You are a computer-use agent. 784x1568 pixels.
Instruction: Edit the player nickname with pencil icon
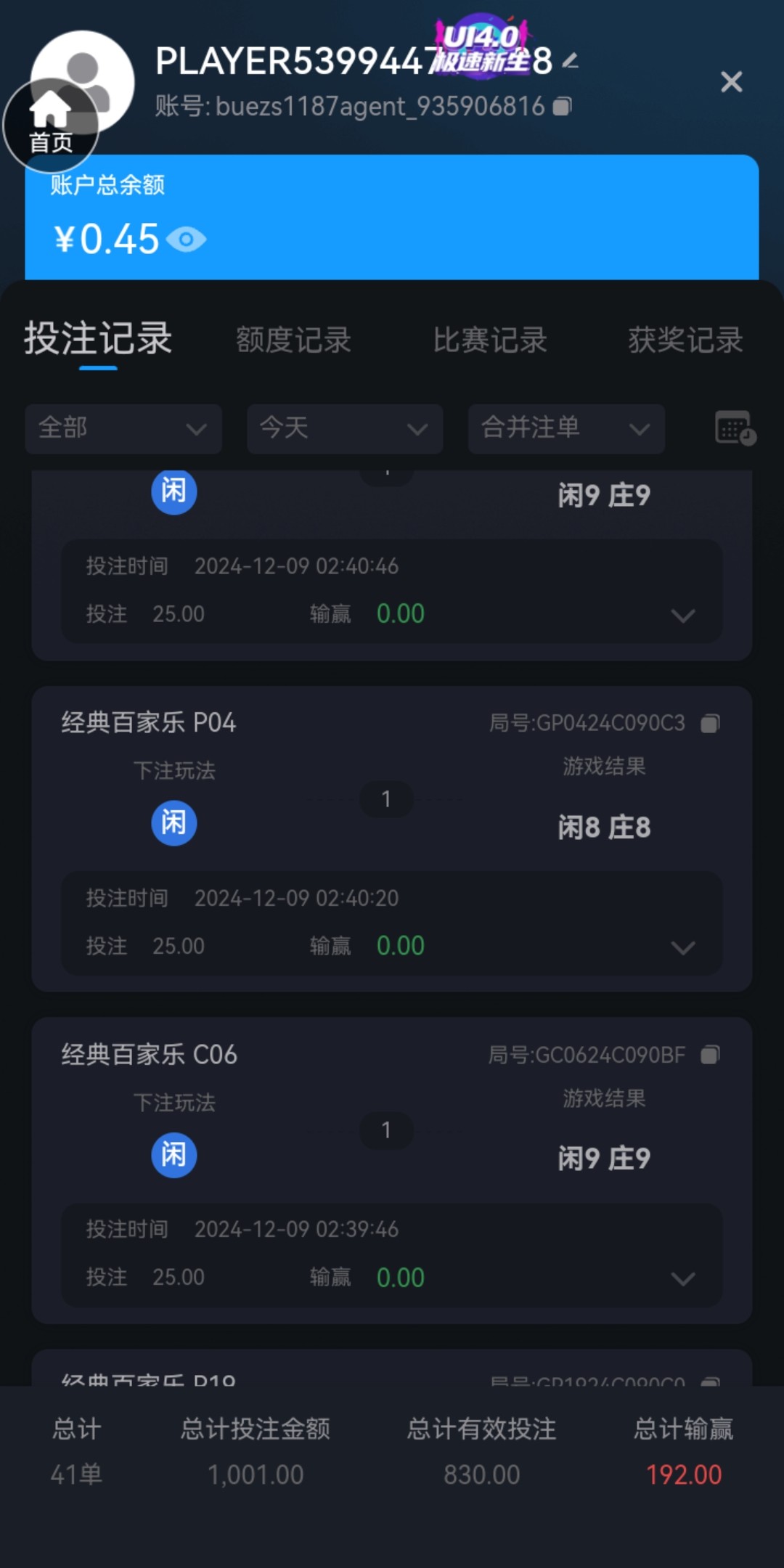[x=571, y=61]
